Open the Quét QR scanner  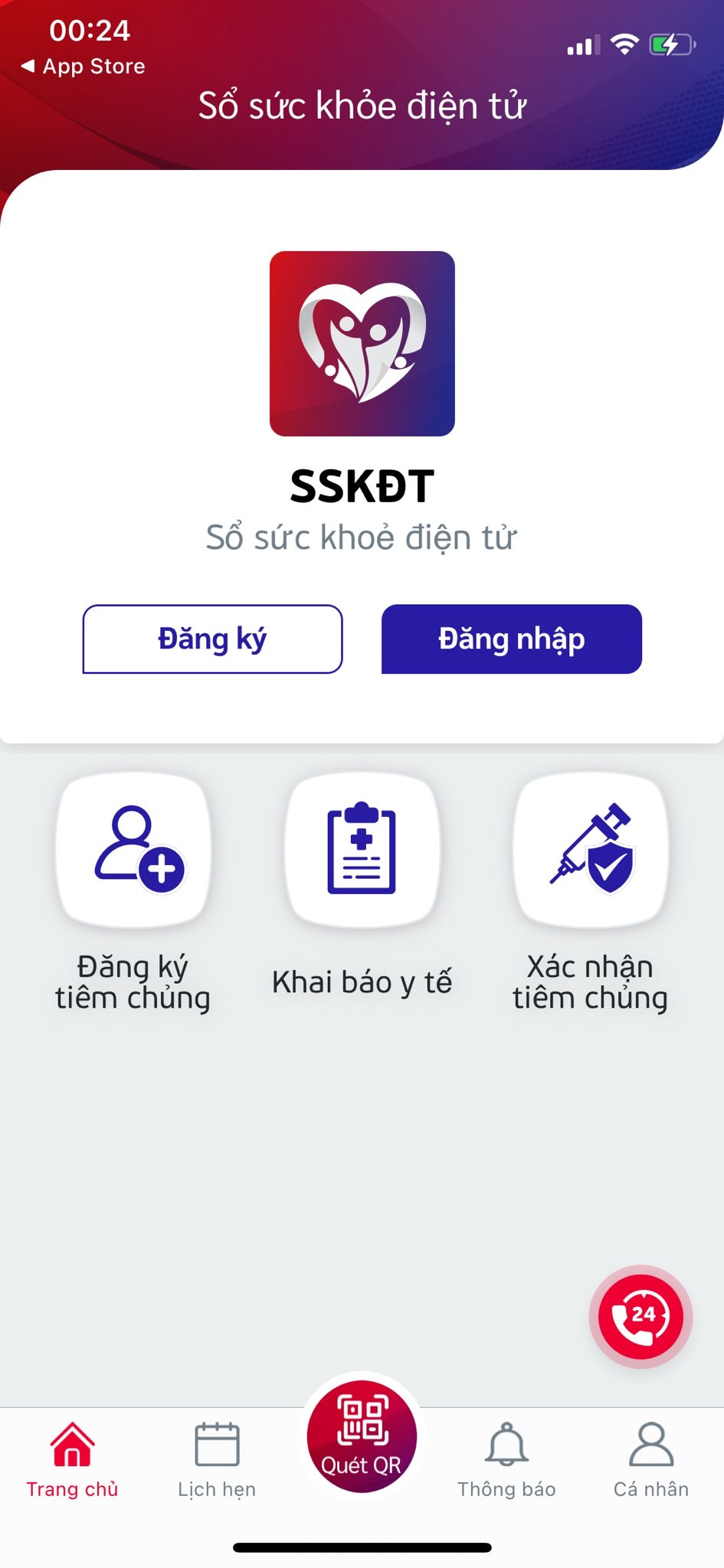click(362, 1436)
